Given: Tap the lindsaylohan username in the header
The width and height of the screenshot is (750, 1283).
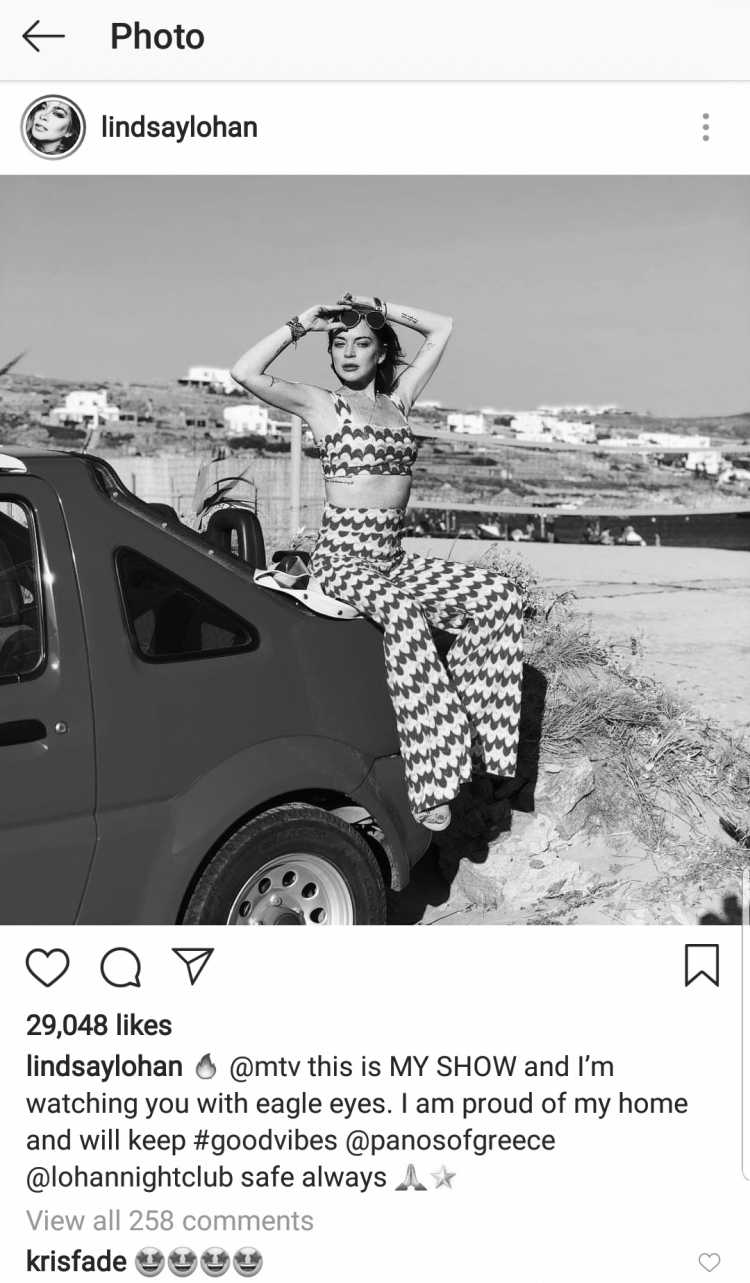Looking at the screenshot, I should pos(179,127).
